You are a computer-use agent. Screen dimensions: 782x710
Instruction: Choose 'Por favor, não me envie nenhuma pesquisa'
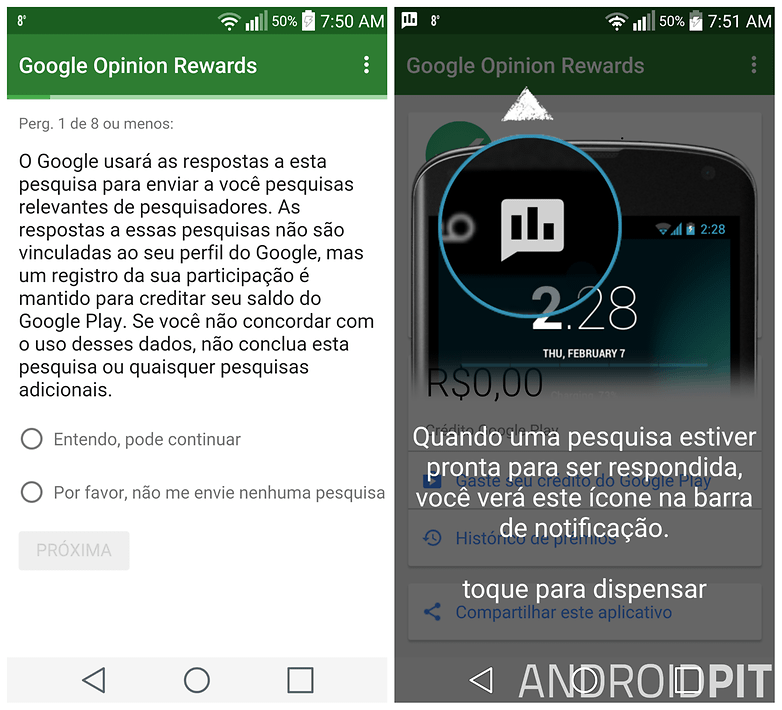(x=32, y=492)
